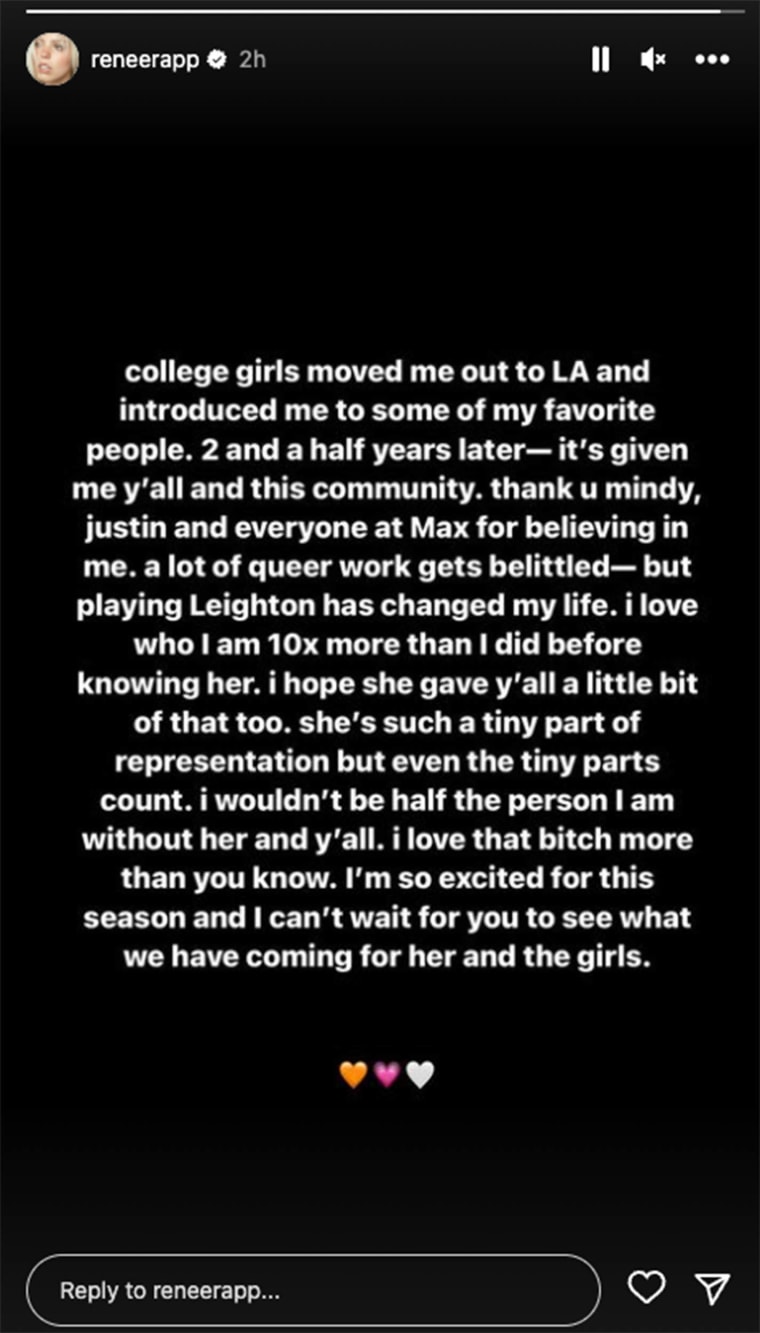Tap the orange heart emoji
Image resolution: width=760 pixels, height=1333 pixels.
point(353,1074)
